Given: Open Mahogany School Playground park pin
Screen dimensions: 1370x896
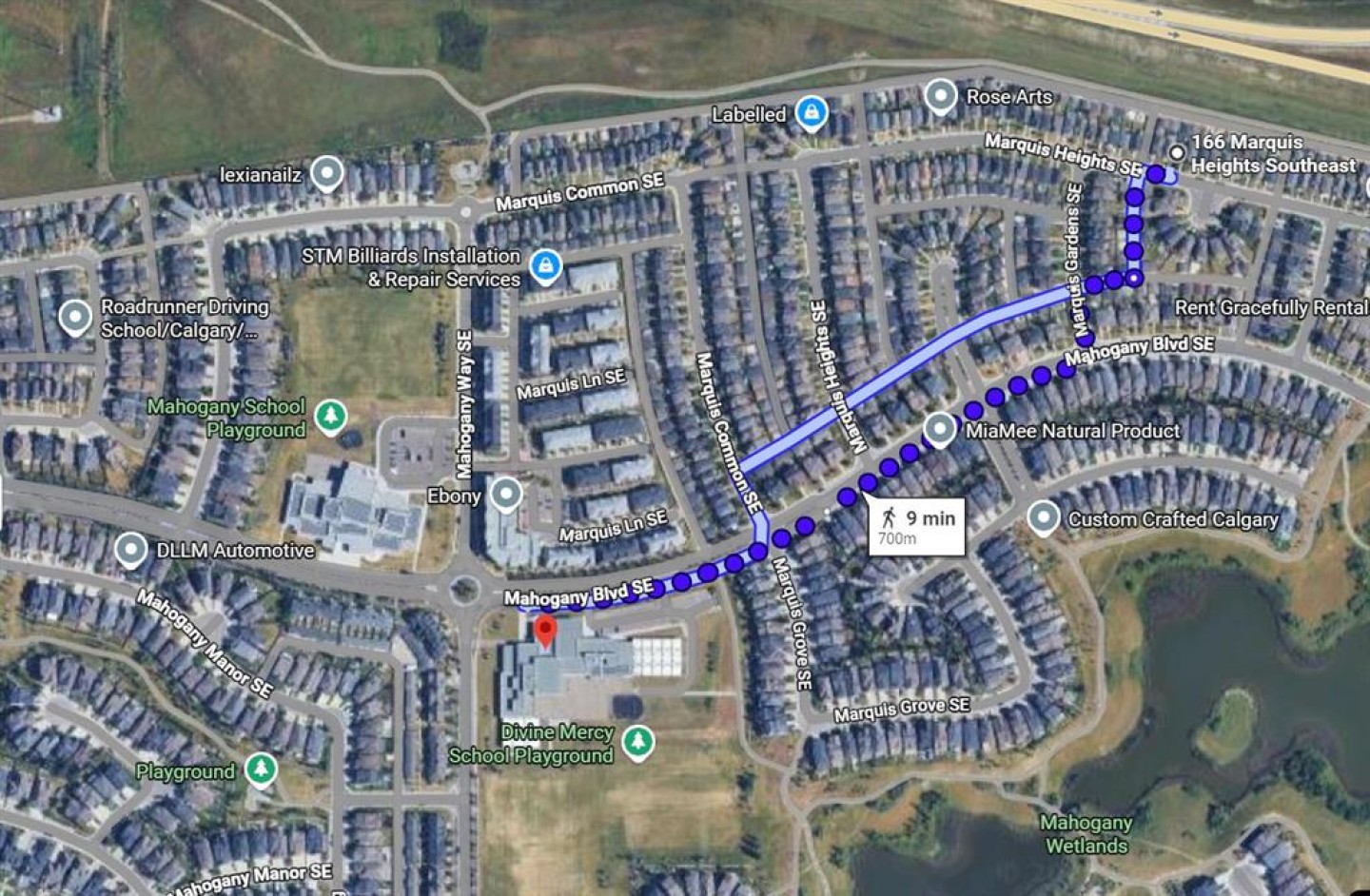Looking at the screenshot, I should (x=330, y=416).
